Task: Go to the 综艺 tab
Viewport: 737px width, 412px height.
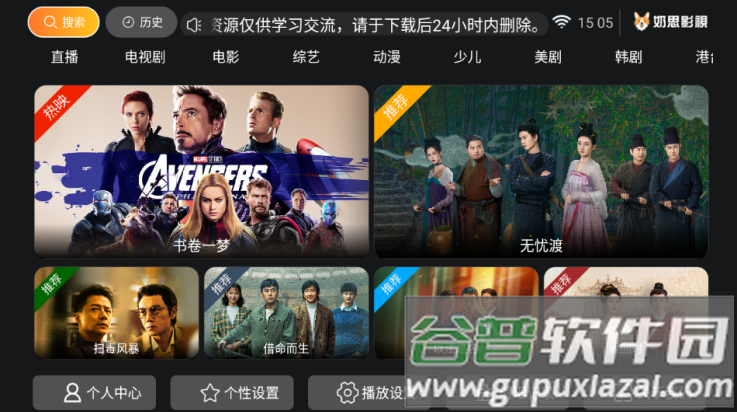Action: pyautogui.click(x=306, y=56)
